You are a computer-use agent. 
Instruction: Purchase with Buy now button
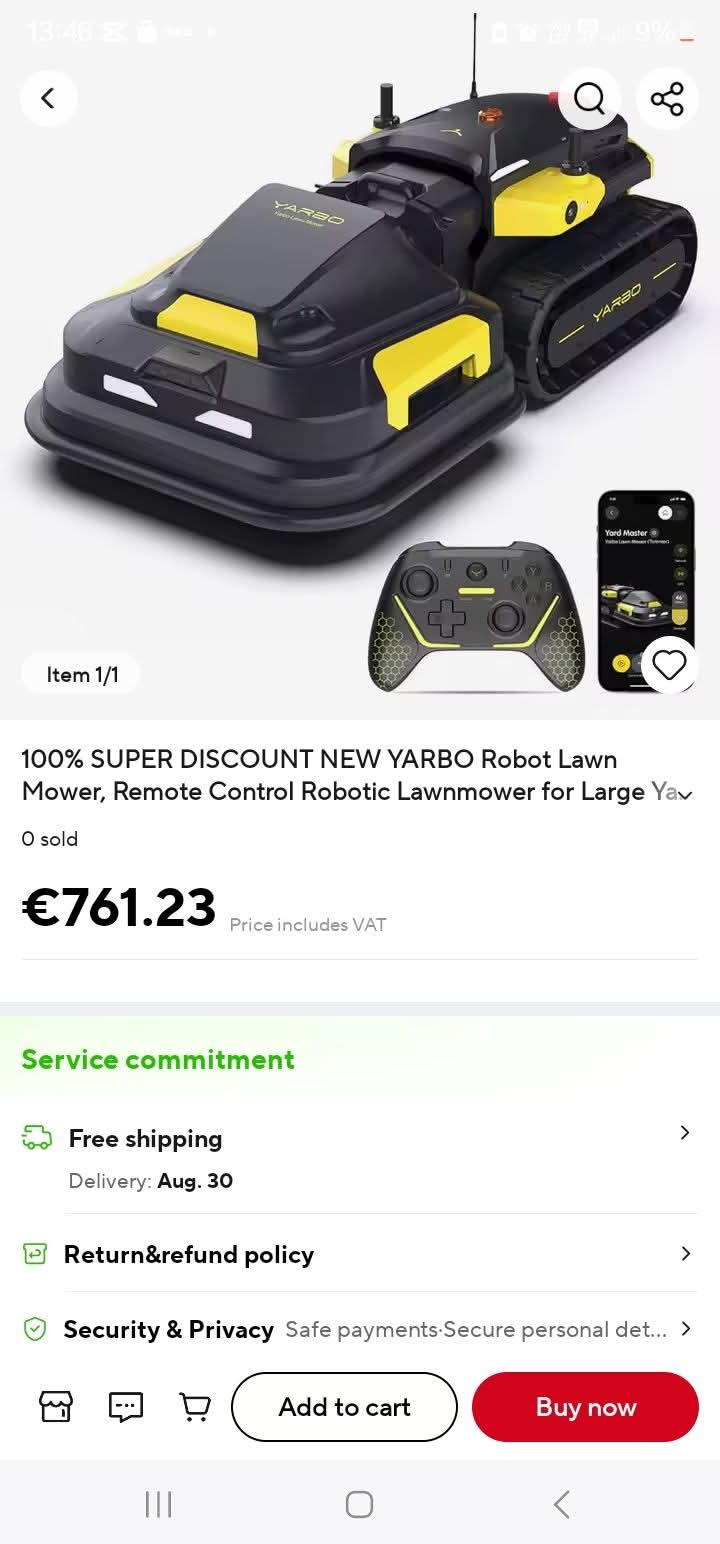pos(585,1407)
